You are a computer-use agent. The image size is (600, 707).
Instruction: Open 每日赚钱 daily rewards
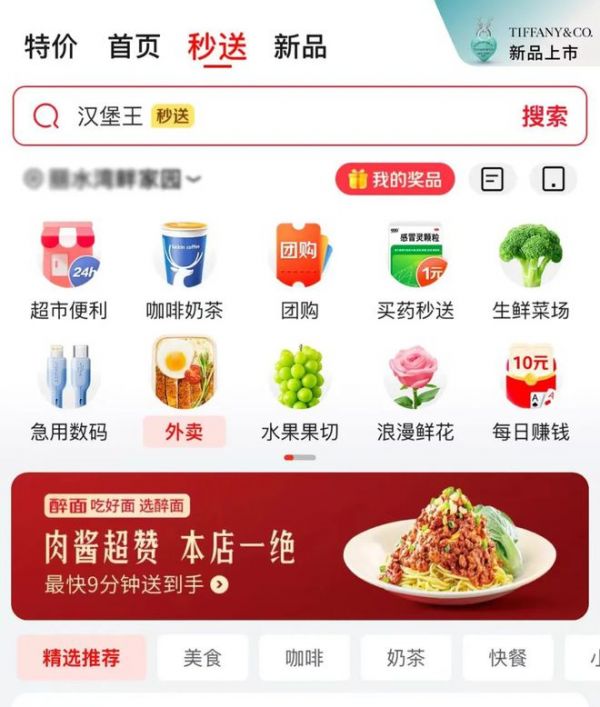[531, 392]
